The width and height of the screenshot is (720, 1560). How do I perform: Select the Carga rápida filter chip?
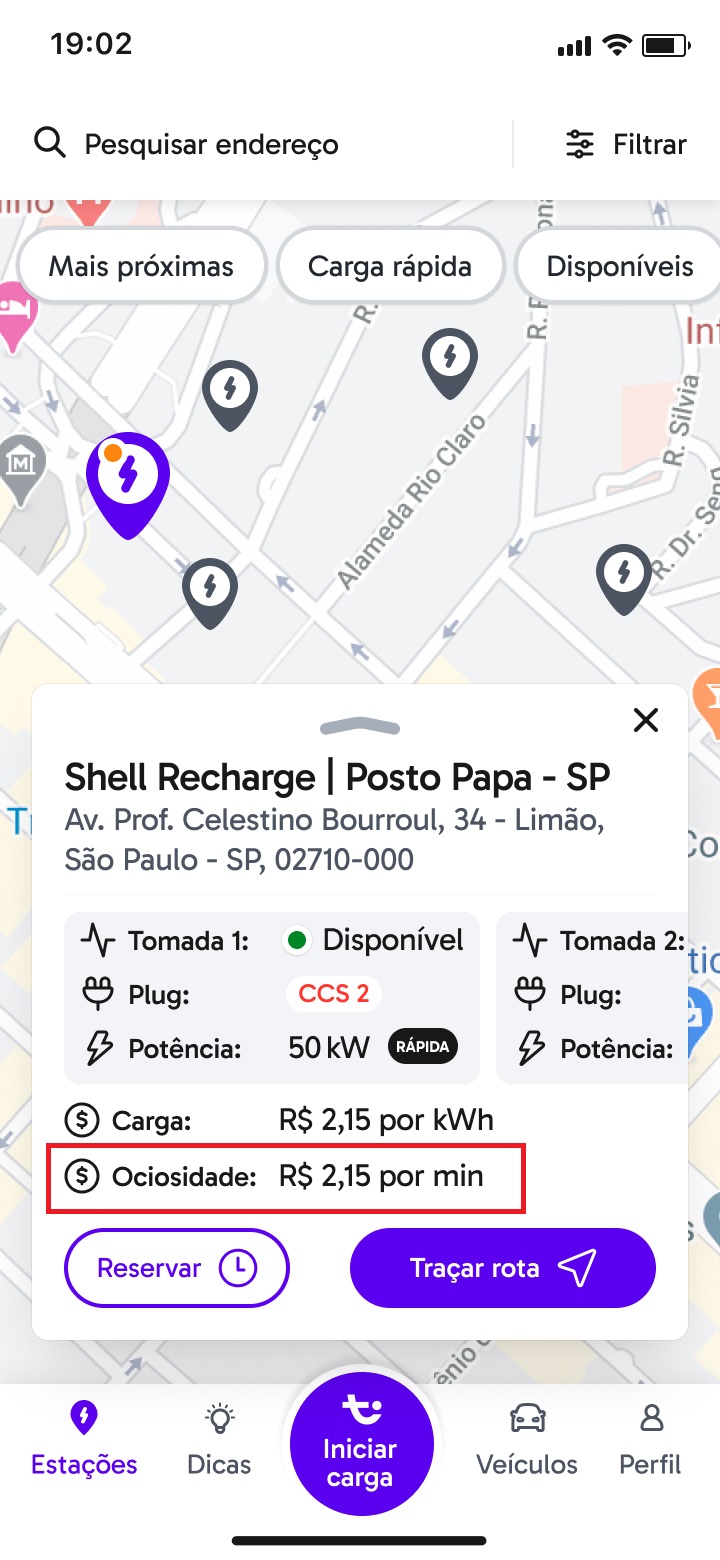tap(390, 266)
